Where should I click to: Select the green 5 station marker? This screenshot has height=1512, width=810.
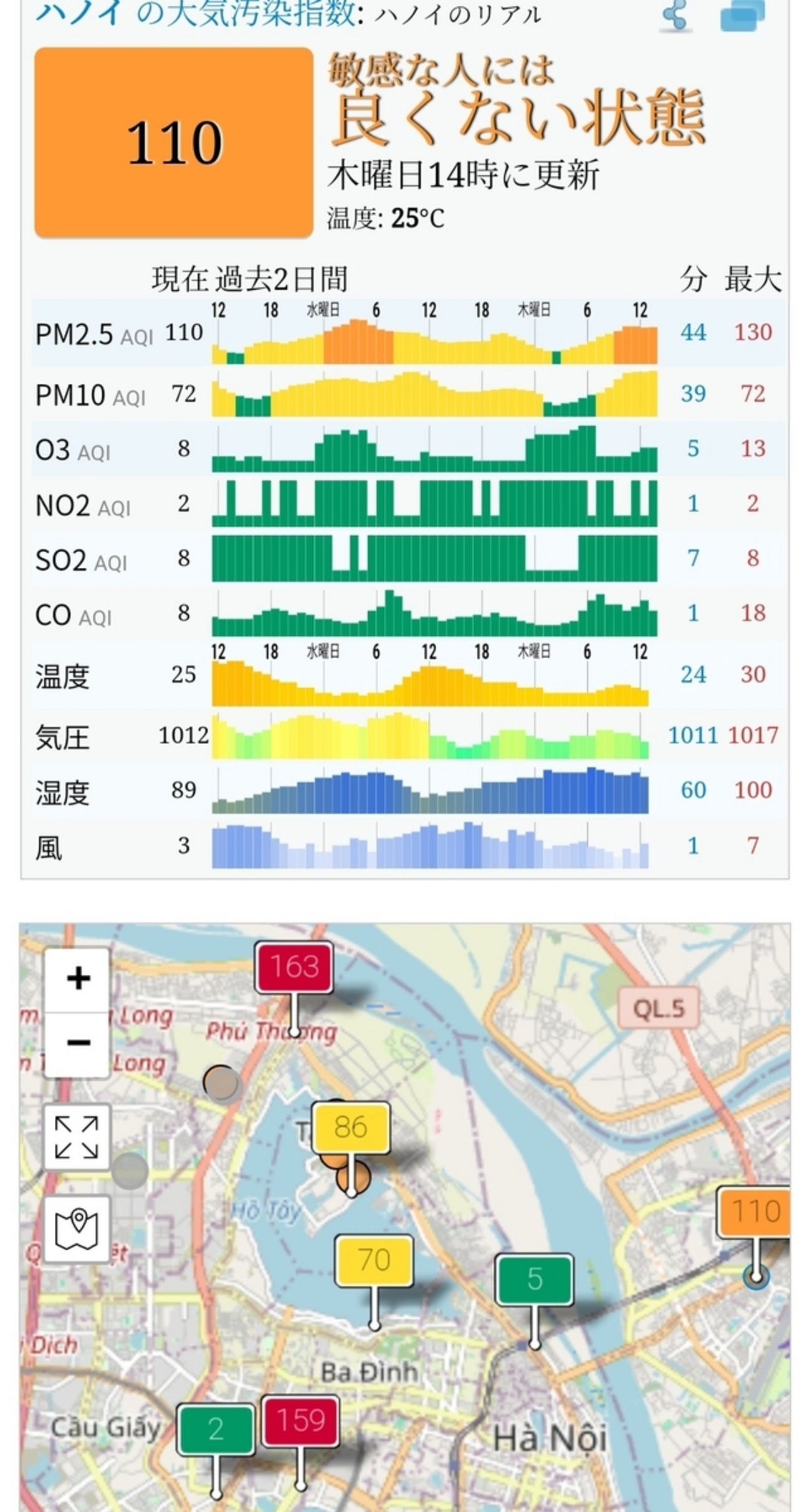tap(535, 1279)
